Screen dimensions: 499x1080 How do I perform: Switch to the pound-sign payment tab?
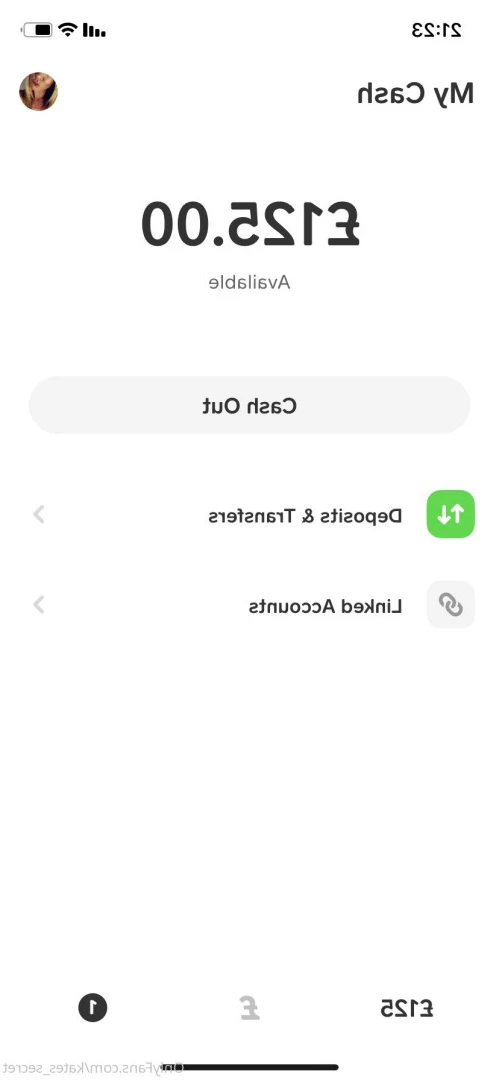(x=250, y=1008)
